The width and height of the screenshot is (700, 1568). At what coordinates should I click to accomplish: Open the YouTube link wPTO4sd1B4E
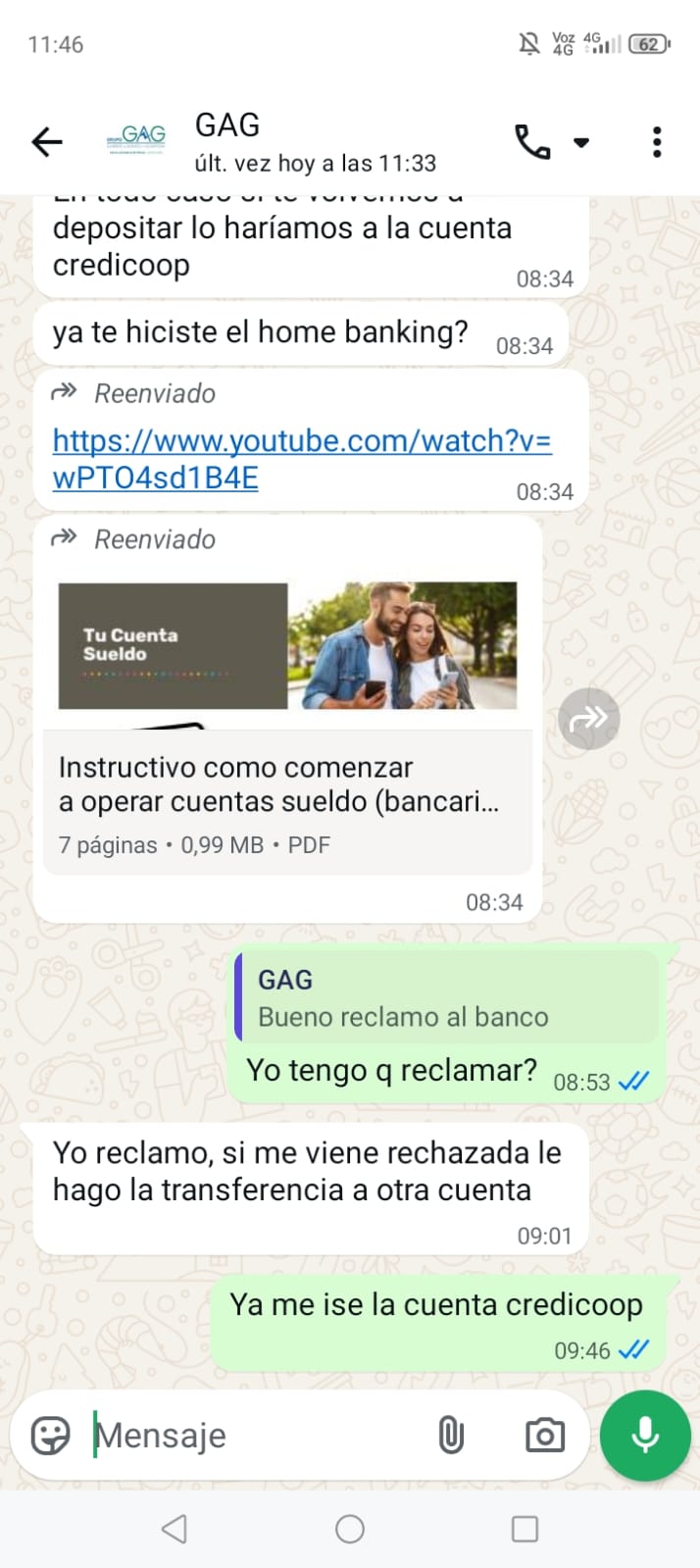301,459
